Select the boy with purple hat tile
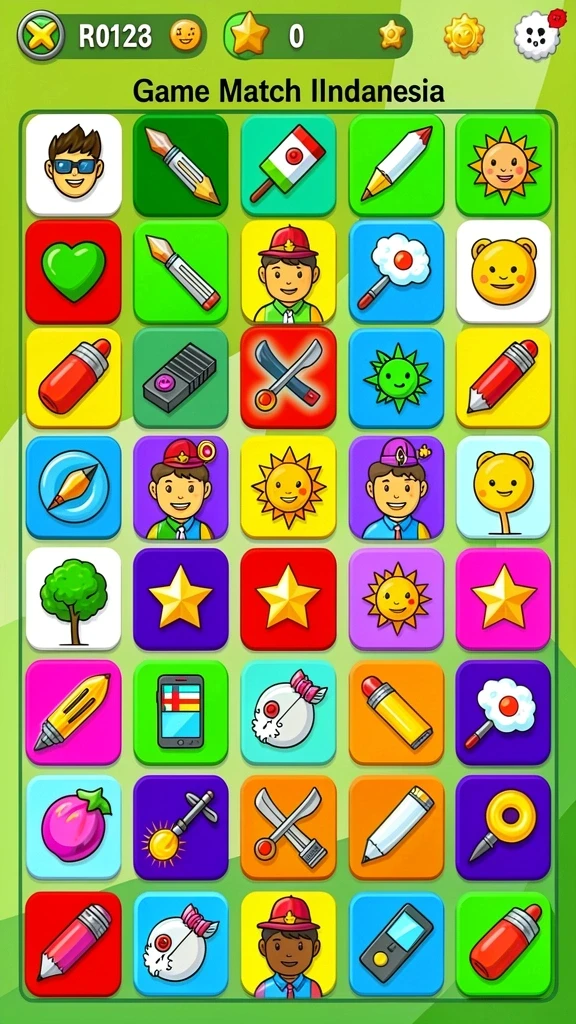 396,488
